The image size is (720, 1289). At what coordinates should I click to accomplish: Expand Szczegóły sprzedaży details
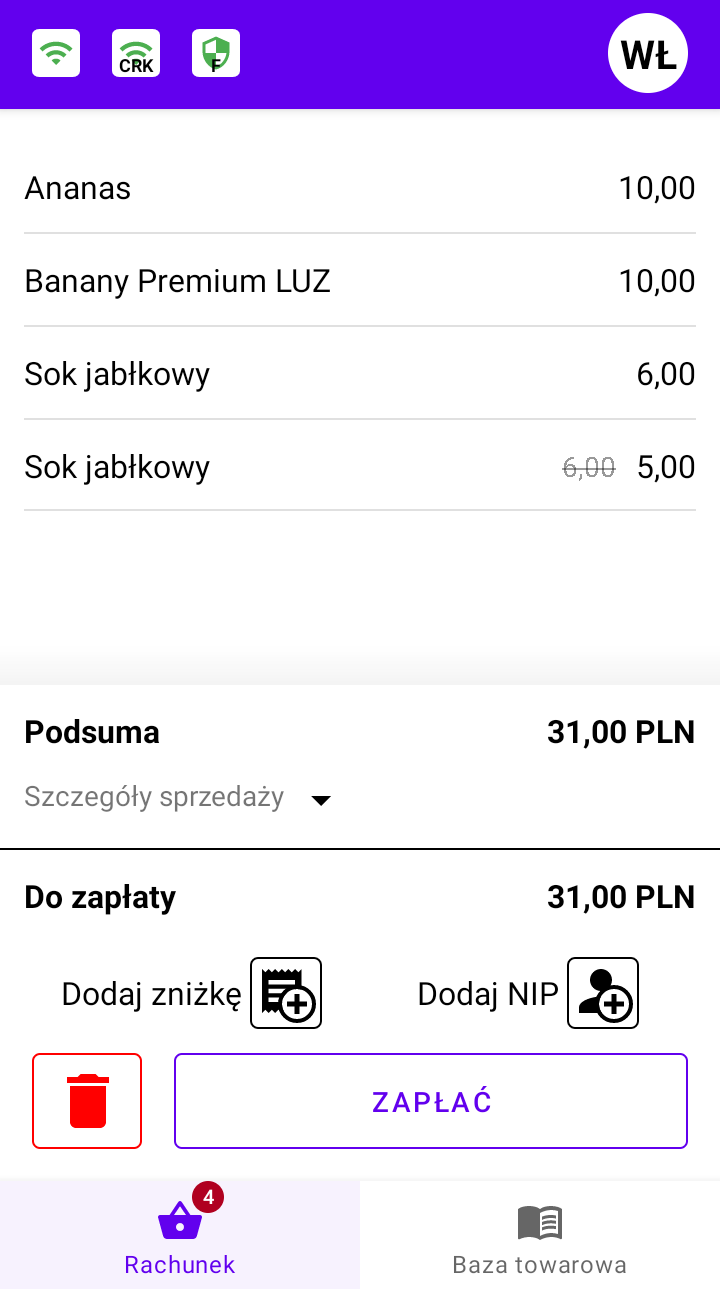click(178, 797)
